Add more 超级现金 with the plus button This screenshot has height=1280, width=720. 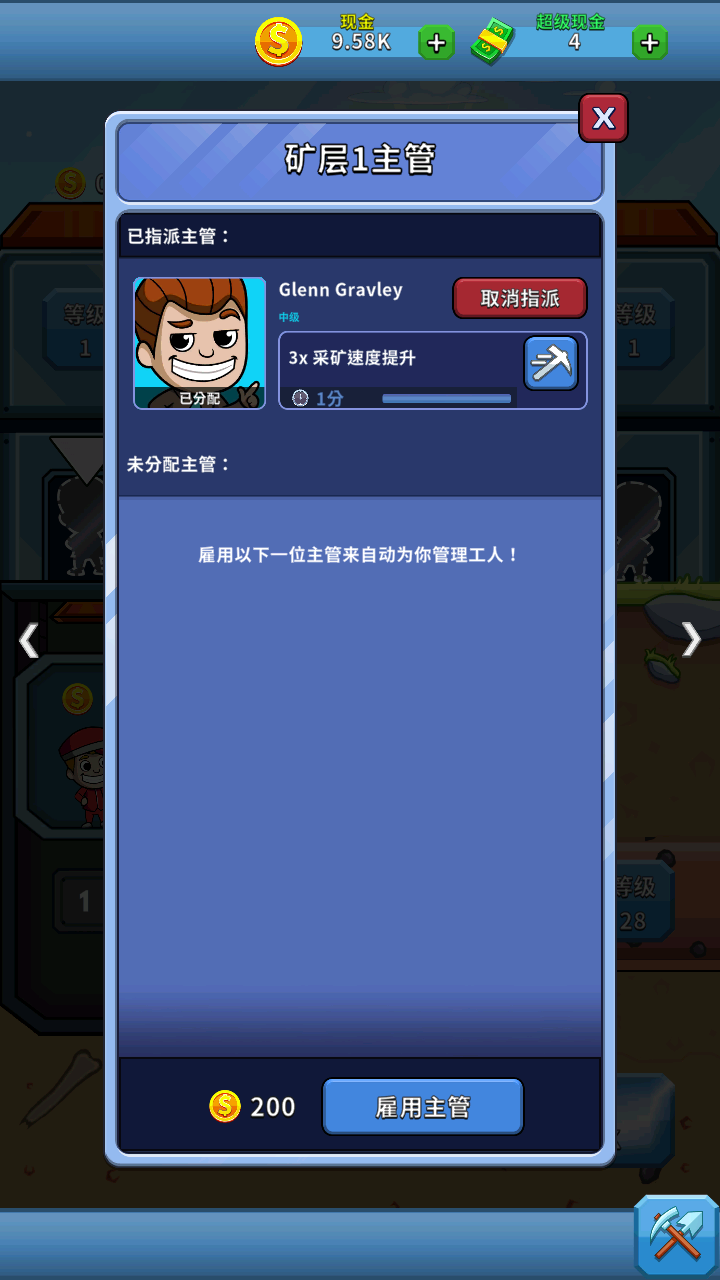(649, 43)
